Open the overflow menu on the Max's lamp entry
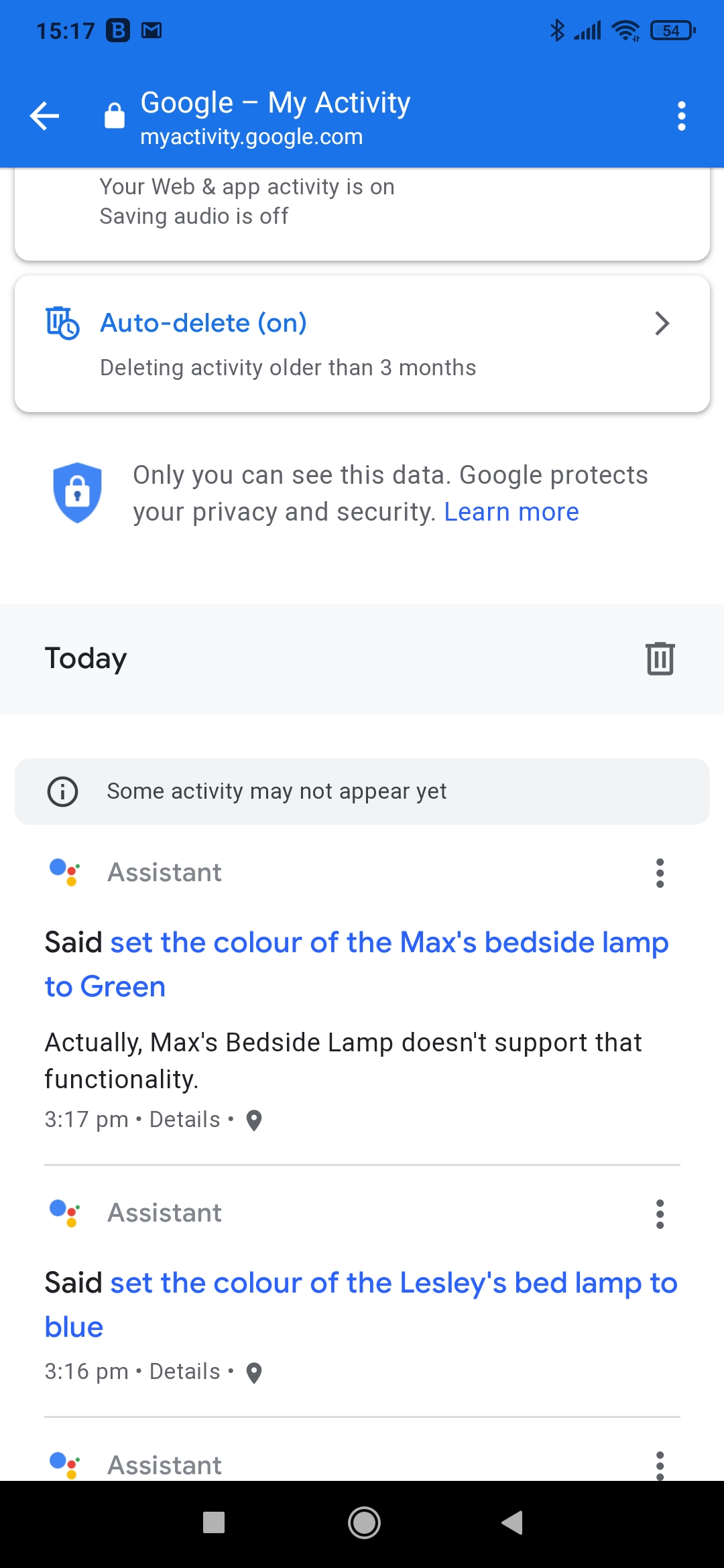 660,873
